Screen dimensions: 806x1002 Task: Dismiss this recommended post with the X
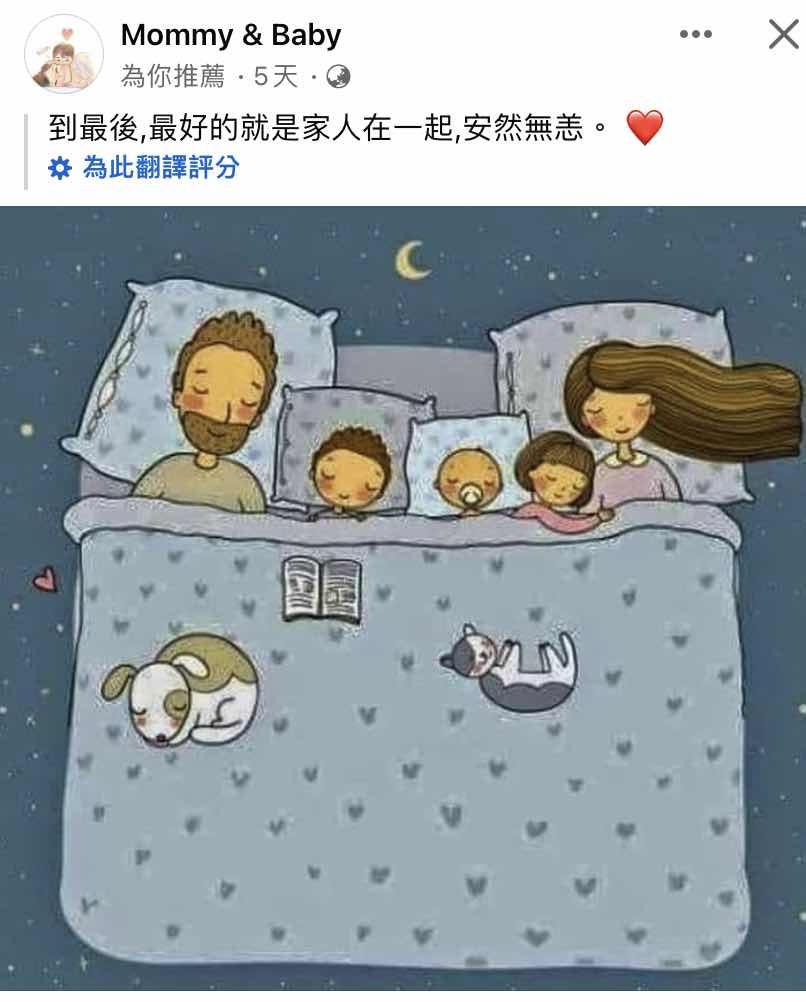784,35
